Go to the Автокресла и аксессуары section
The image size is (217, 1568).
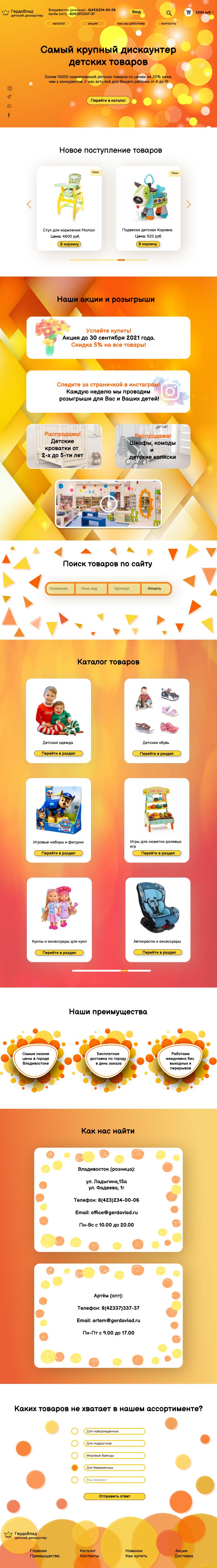[x=159, y=953]
